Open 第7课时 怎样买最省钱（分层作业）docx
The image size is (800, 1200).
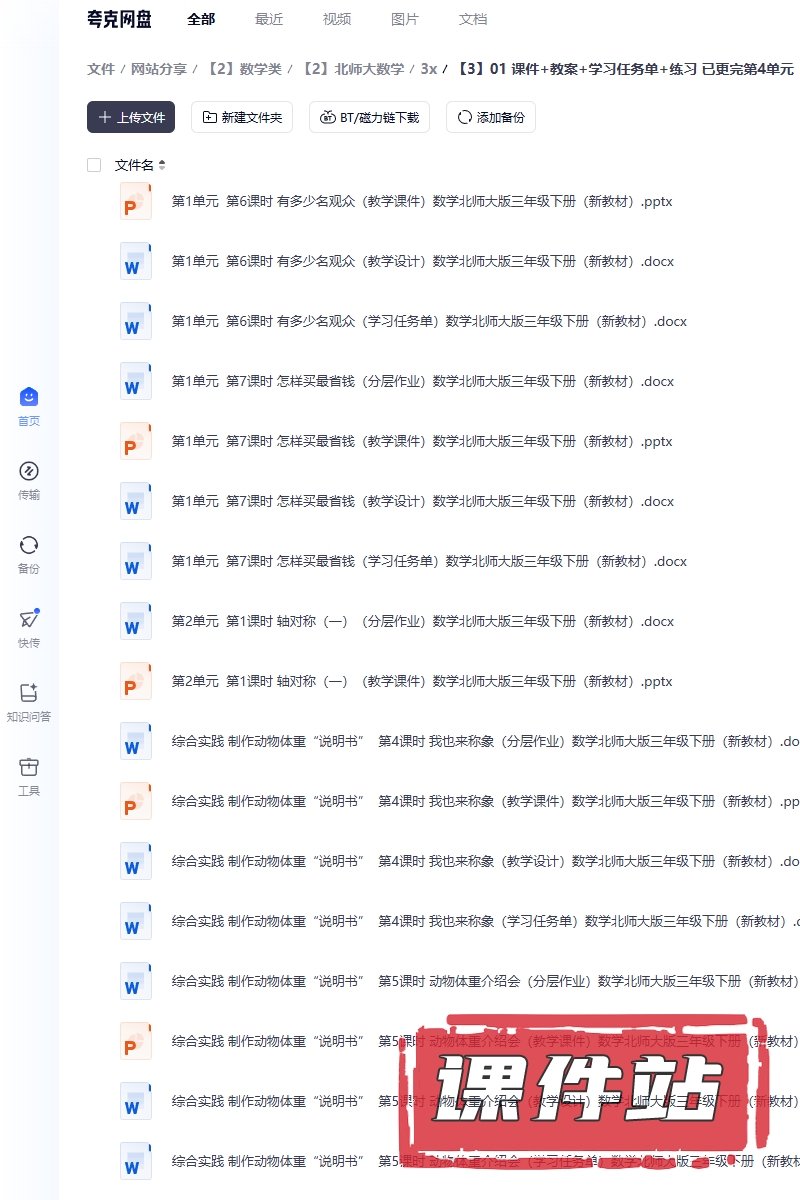point(422,381)
